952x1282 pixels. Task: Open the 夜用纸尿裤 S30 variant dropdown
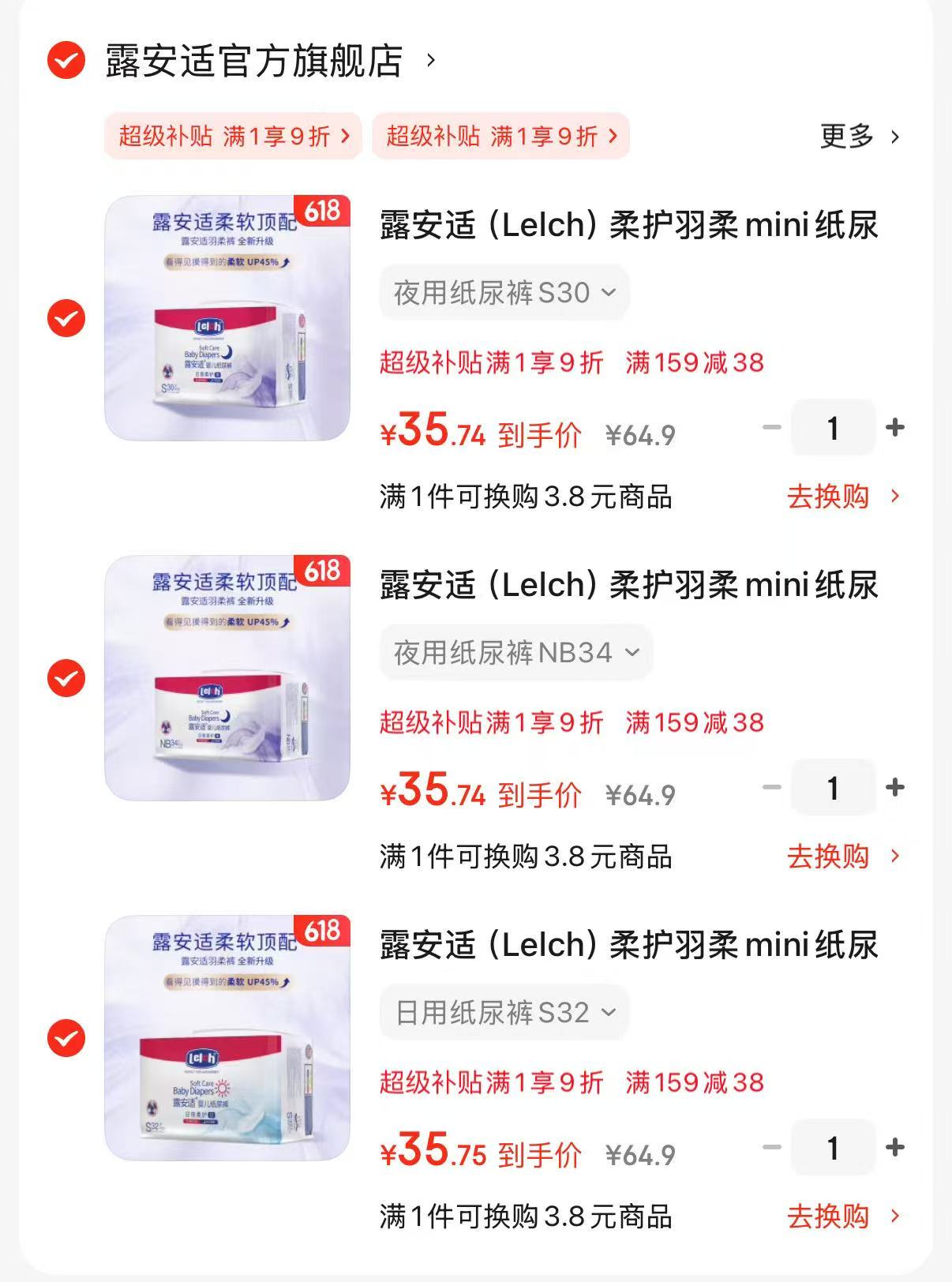pyautogui.click(x=503, y=292)
